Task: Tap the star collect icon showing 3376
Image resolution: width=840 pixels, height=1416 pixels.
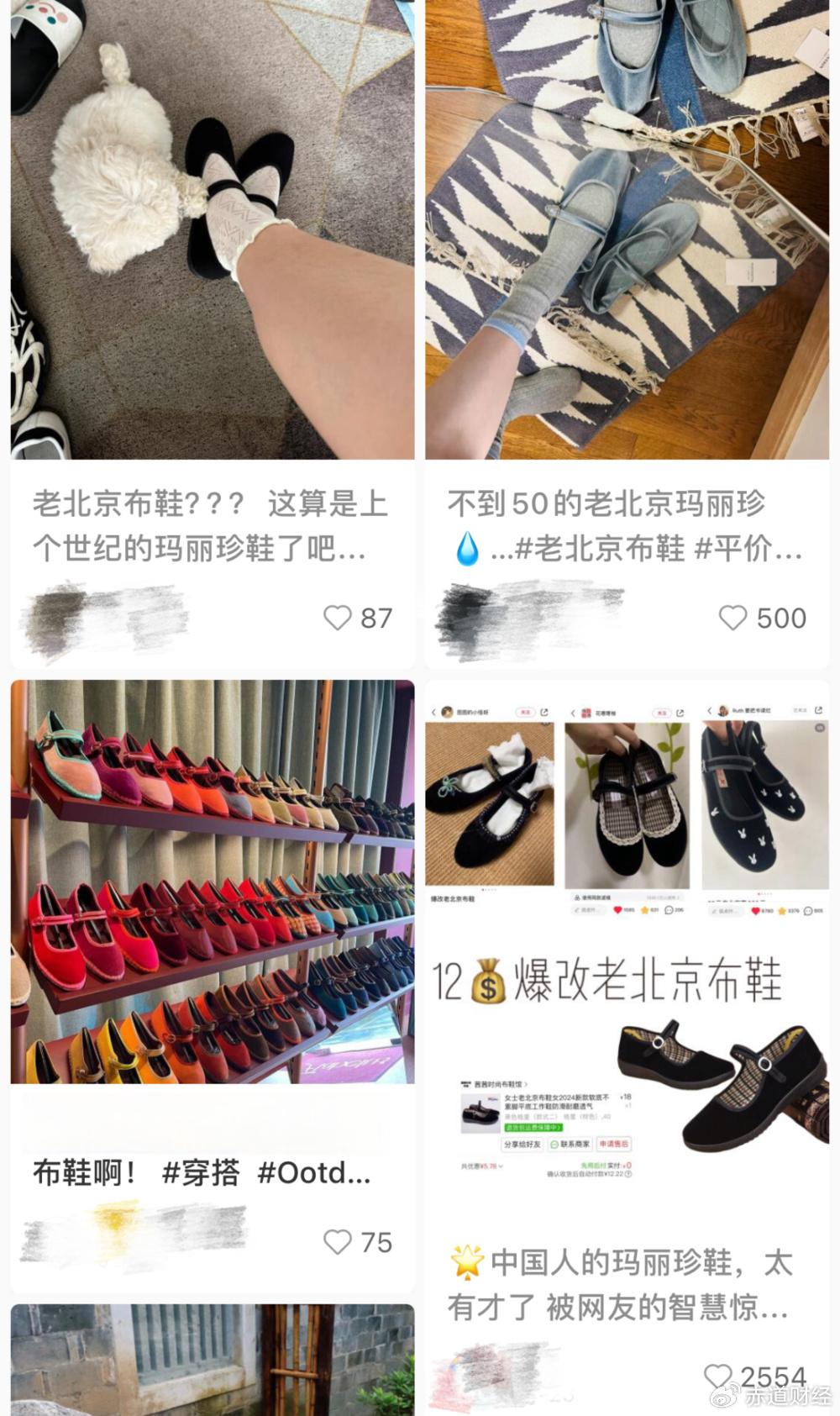Action: [783, 912]
